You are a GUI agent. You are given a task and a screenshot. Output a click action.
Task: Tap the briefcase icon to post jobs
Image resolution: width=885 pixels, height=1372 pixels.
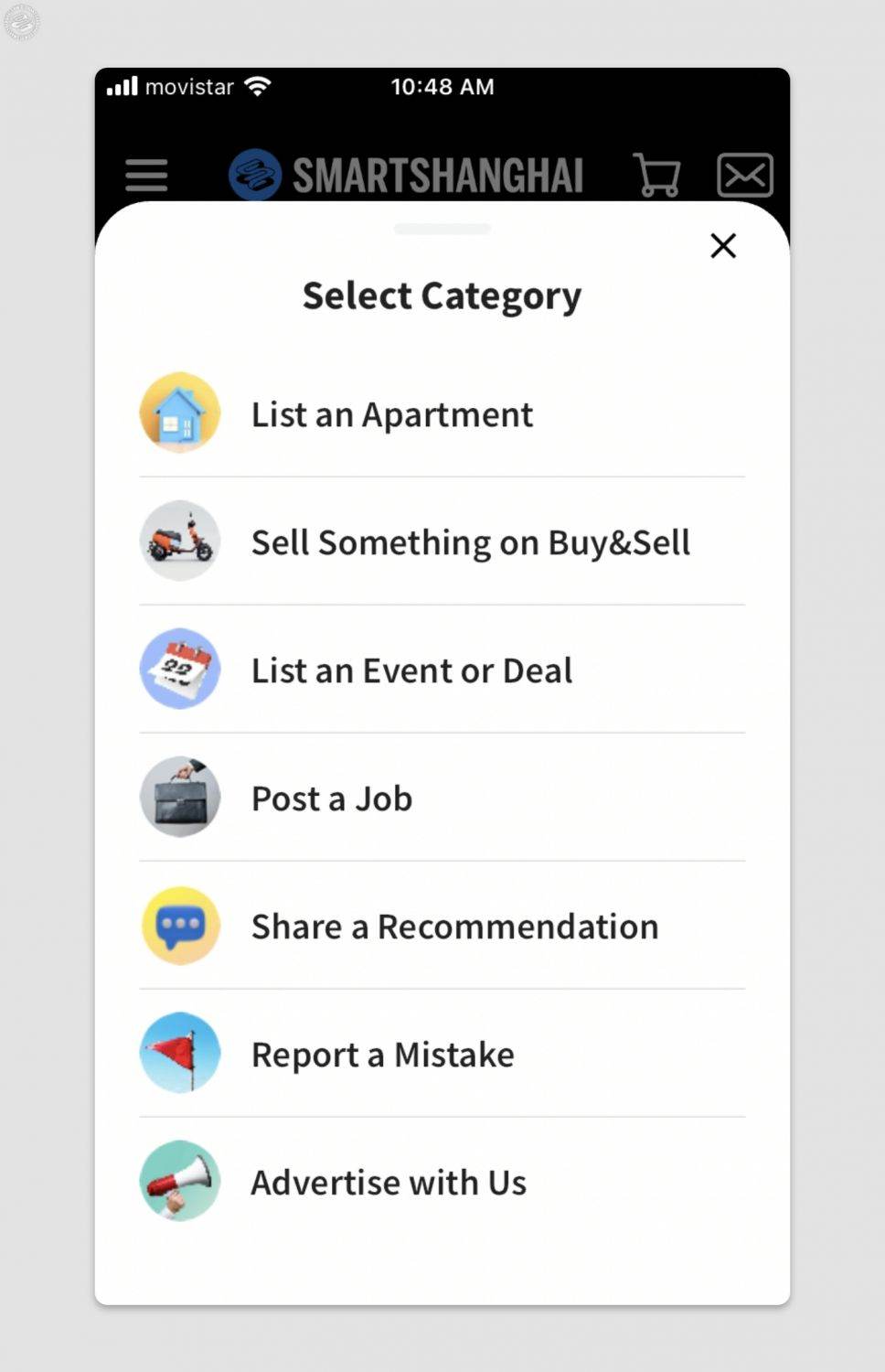click(x=179, y=798)
